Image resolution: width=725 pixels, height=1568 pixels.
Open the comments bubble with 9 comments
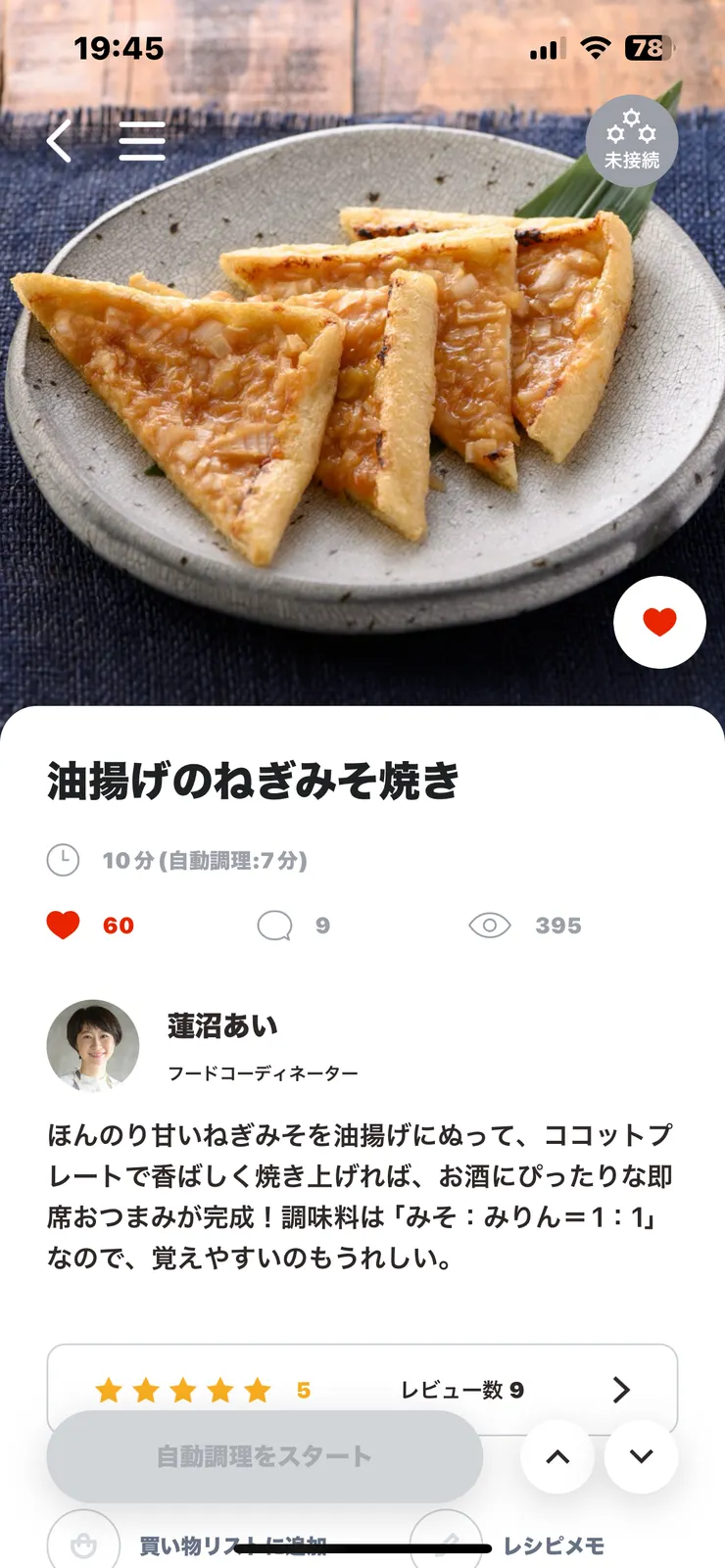coord(275,926)
